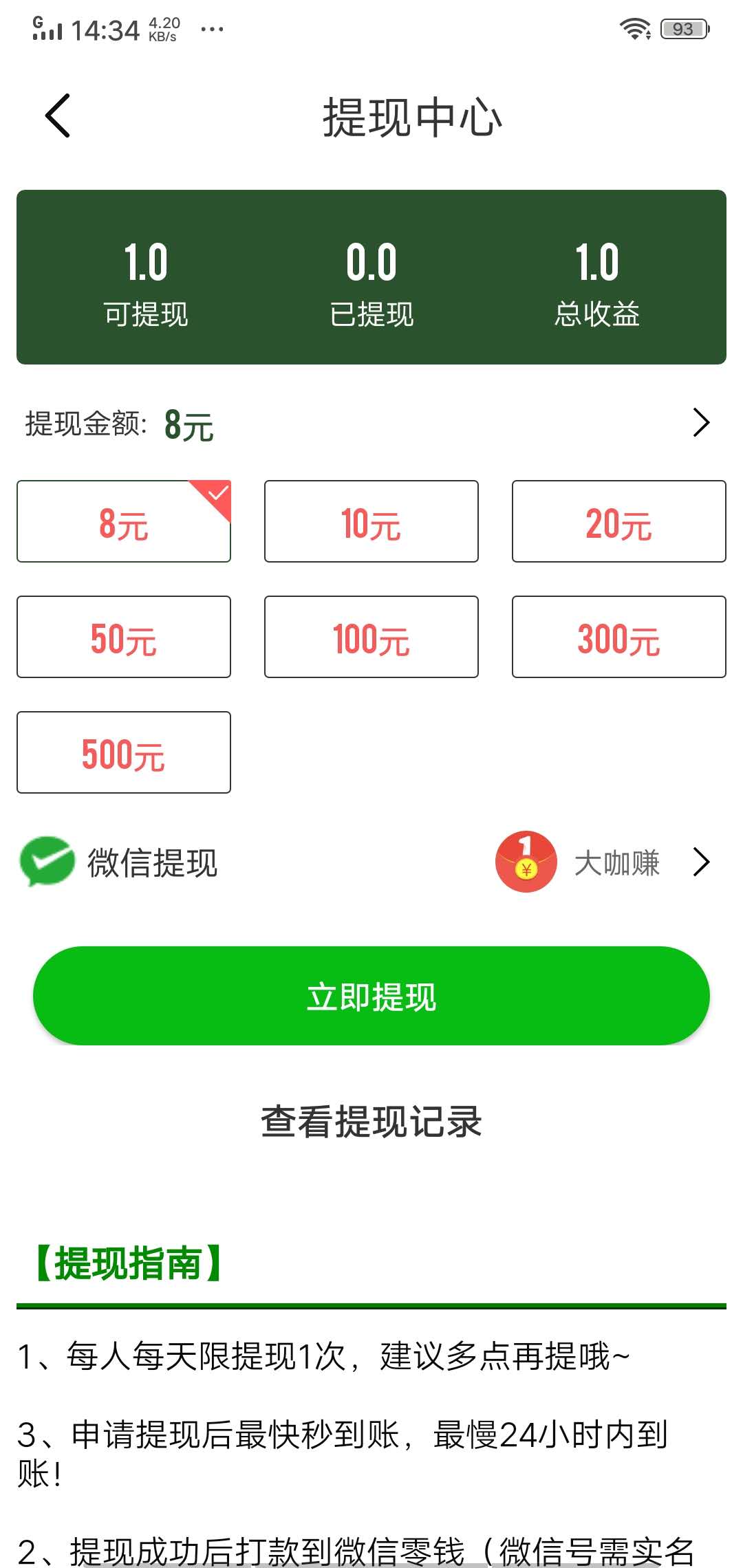
Task: Select the 8元 withdrawal amount
Action: pos(124,521)
